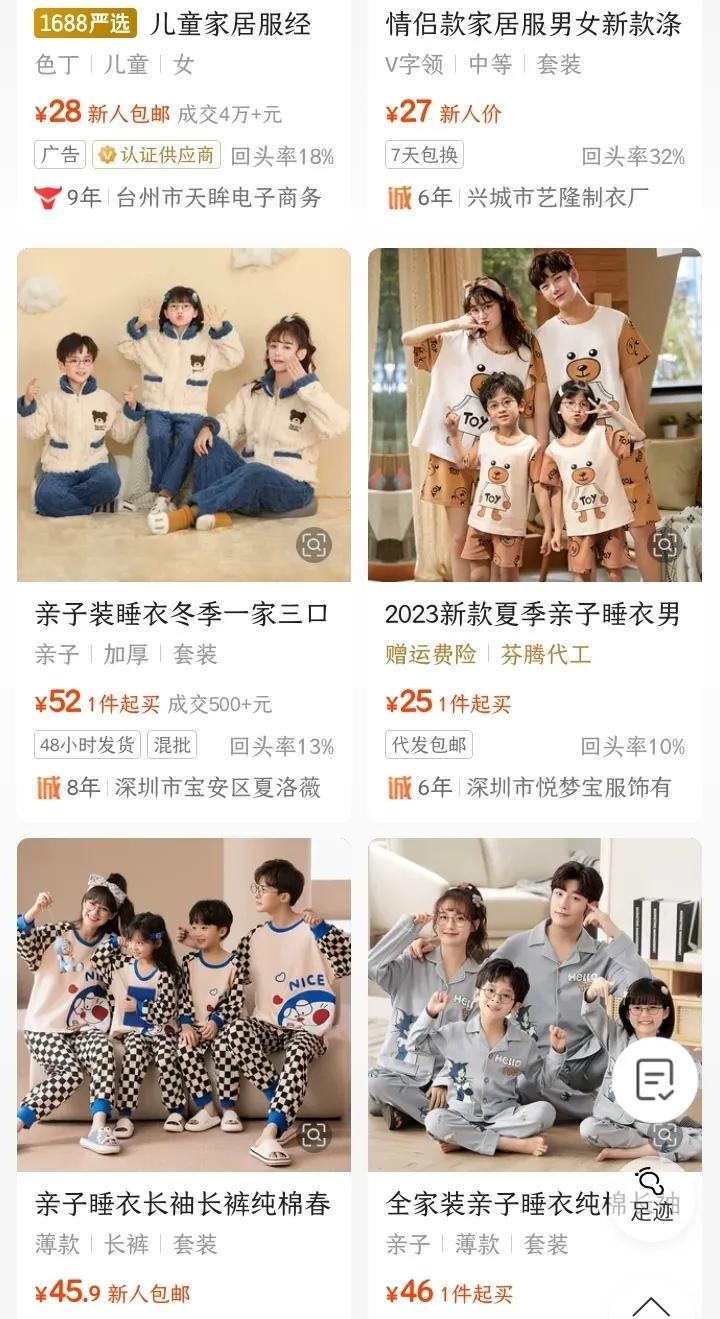720x1319 pixels.
Task: Open the floating checklist note button
Action: point(654,1079)
